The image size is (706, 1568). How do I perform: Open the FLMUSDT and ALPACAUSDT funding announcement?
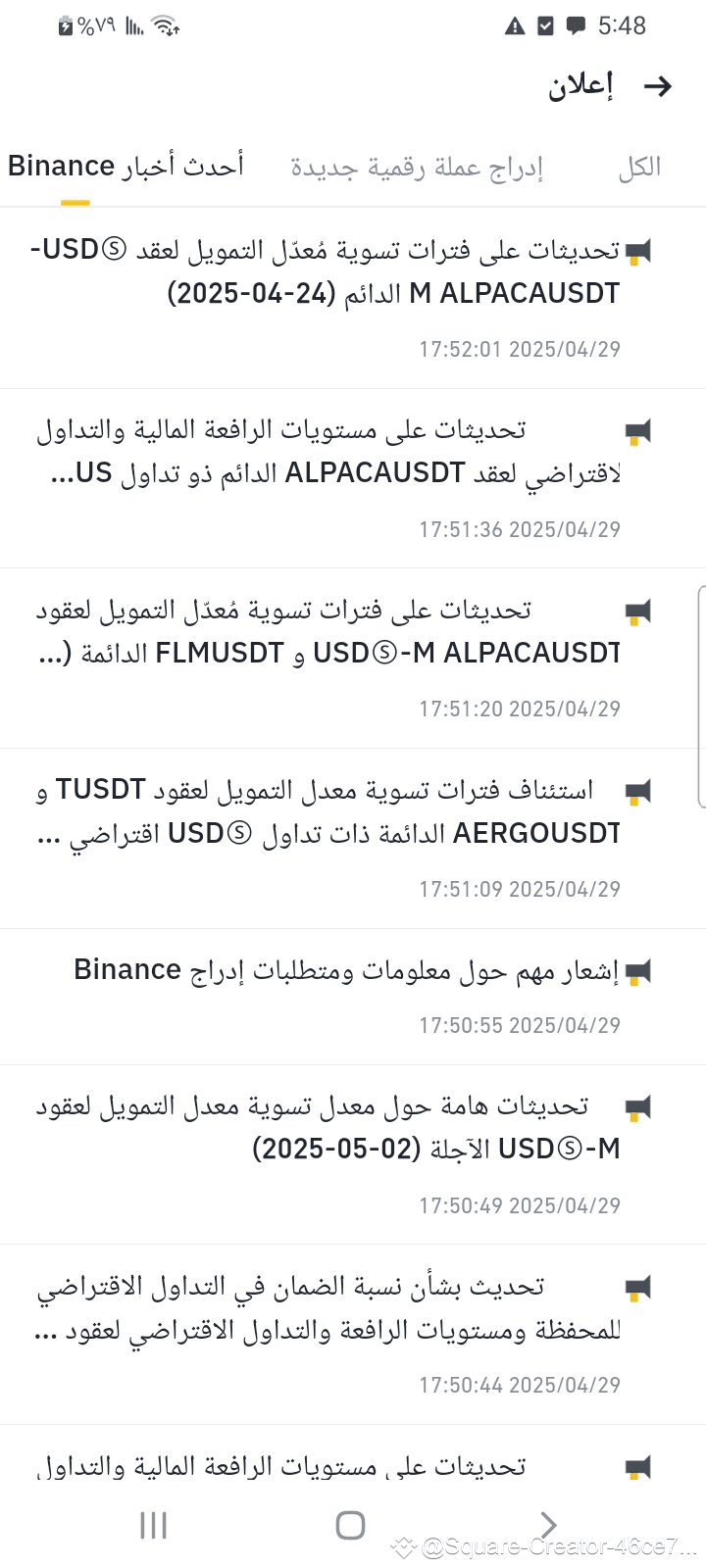click(353, 659)
